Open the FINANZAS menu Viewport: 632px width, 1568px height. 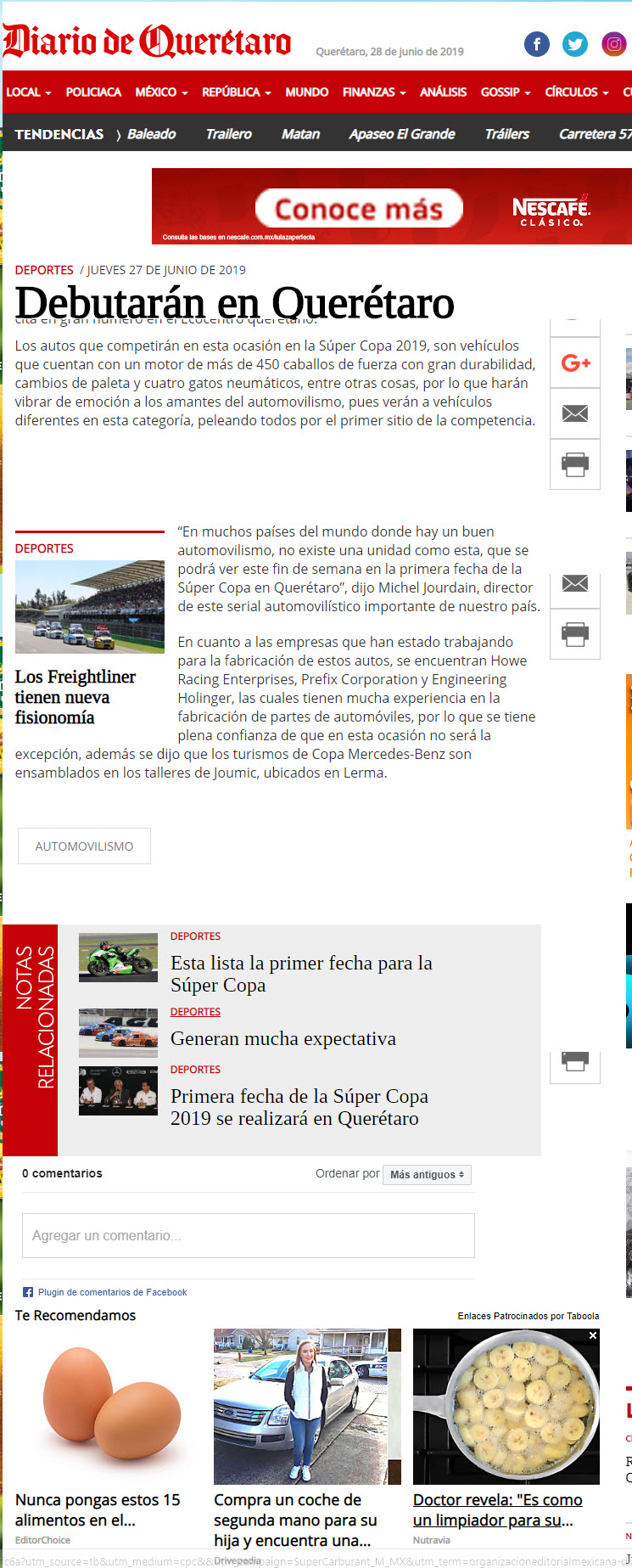374,92
